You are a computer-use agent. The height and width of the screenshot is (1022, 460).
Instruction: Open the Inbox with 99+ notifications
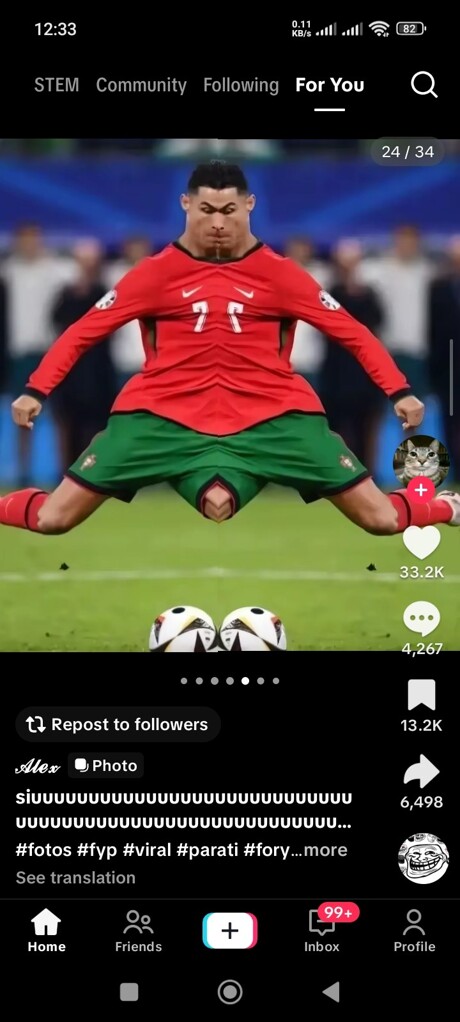322,931
